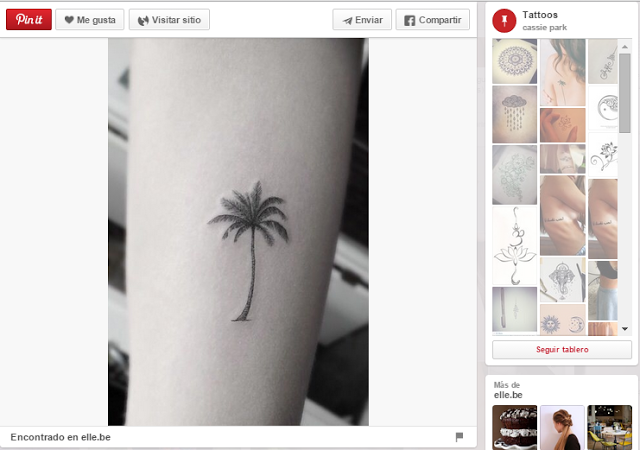Open the lotus unalome tattoo thumbnail
The height and width of the screenshot is (450, 640).
514,245
